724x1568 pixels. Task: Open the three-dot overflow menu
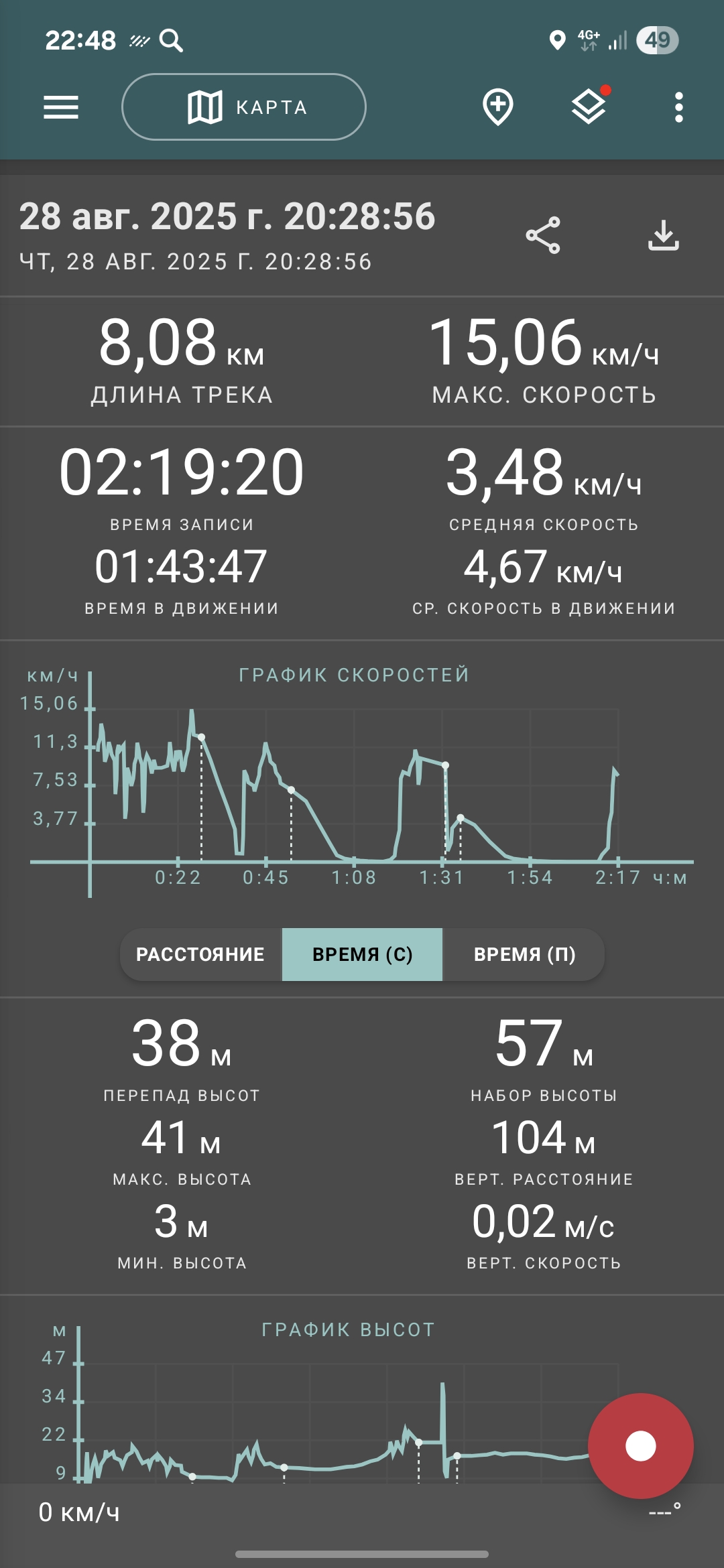pyautogui.click(x=679, y=107)
